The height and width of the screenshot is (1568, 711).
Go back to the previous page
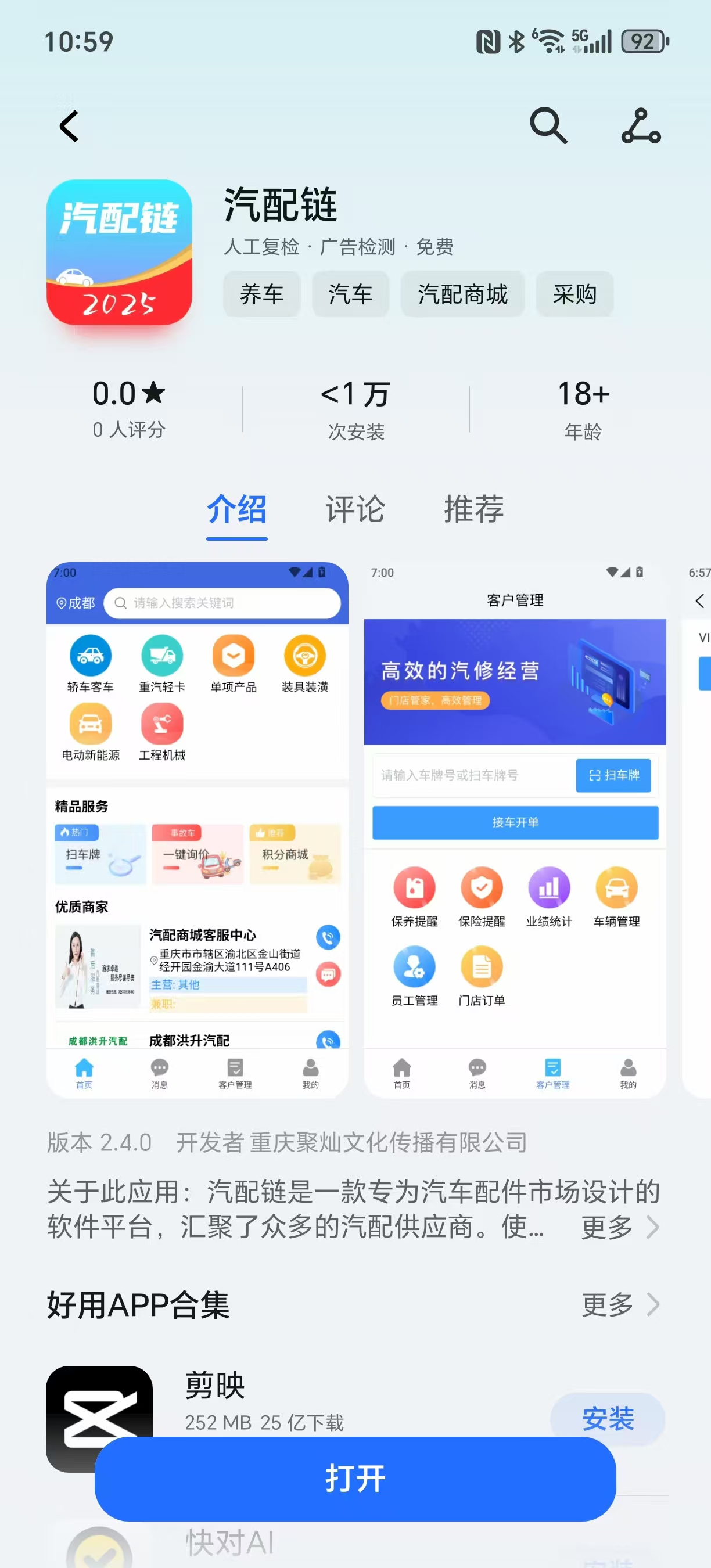tap(69, 127)
